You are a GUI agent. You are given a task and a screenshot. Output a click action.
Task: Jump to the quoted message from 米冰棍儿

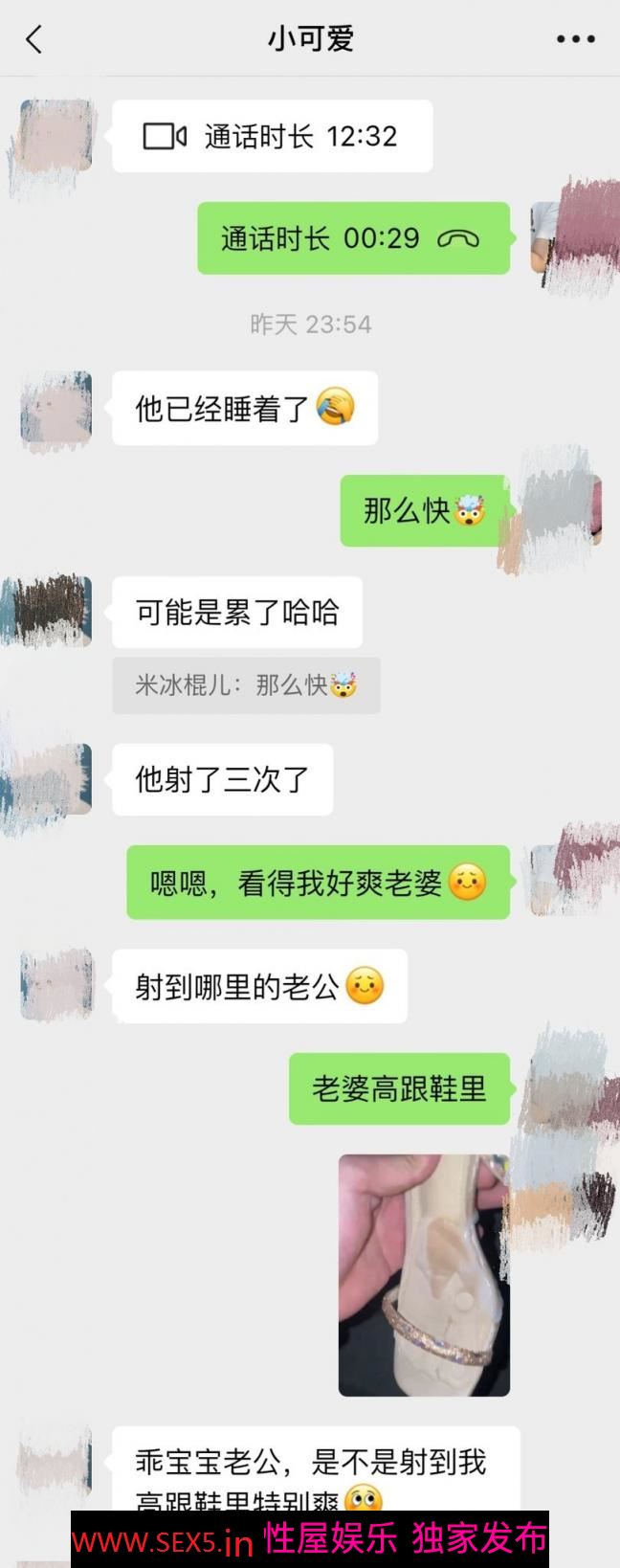(x=246, y=685)
